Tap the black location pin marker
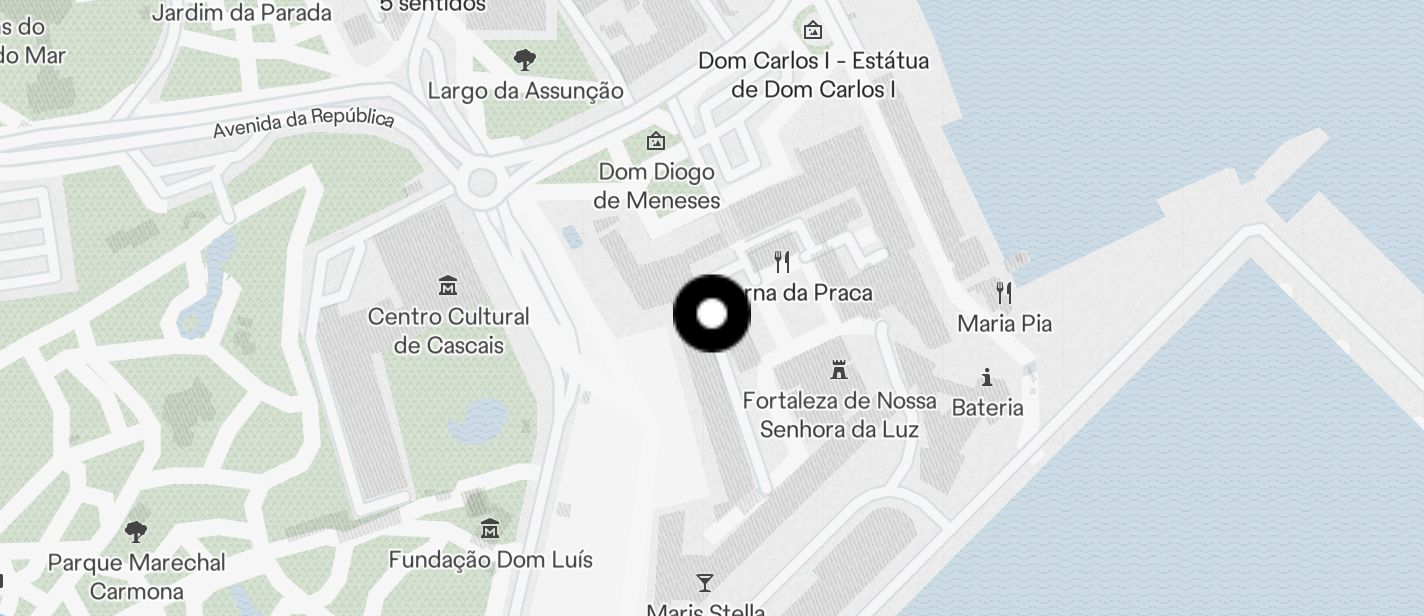 [x=712, y=314]
